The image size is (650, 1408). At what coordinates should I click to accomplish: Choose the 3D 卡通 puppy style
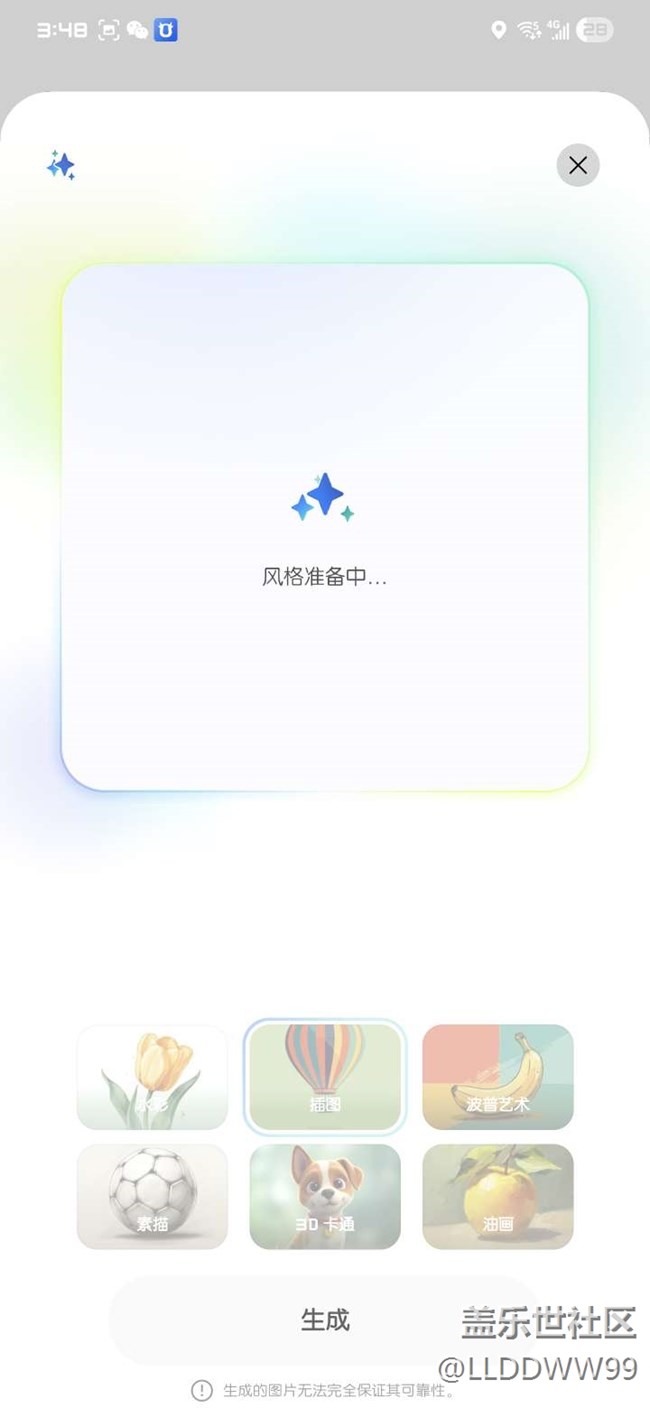tap(325, 1197)
